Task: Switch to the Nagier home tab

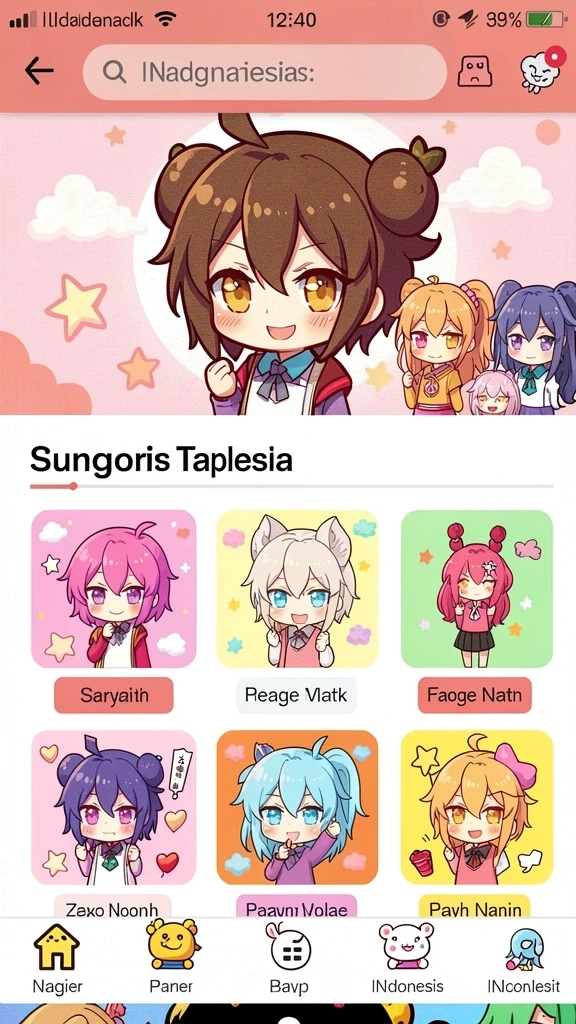Action: click(56, 957)
